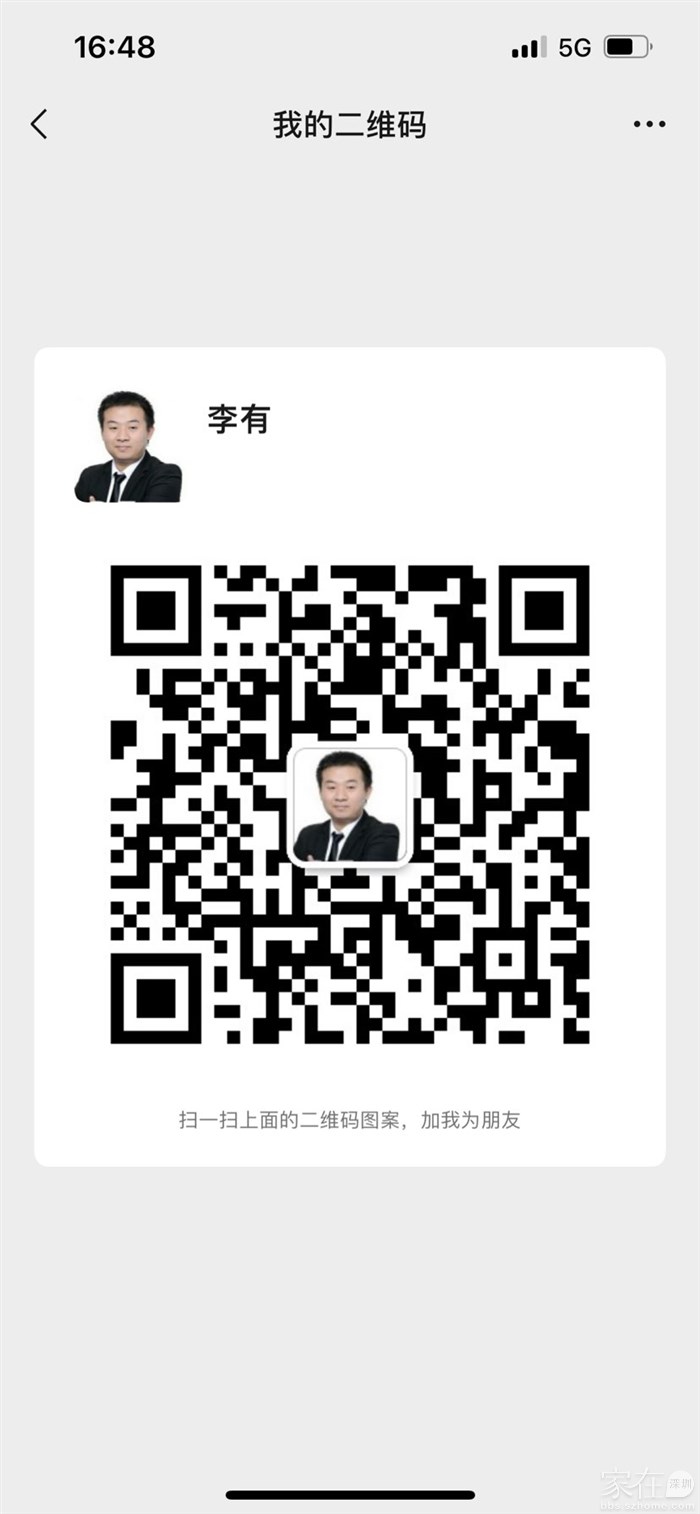Image resolution: width=700 pixels, height=1514 pixels.
Task: Open the three-dot more options menu
Action: (649, 125)
